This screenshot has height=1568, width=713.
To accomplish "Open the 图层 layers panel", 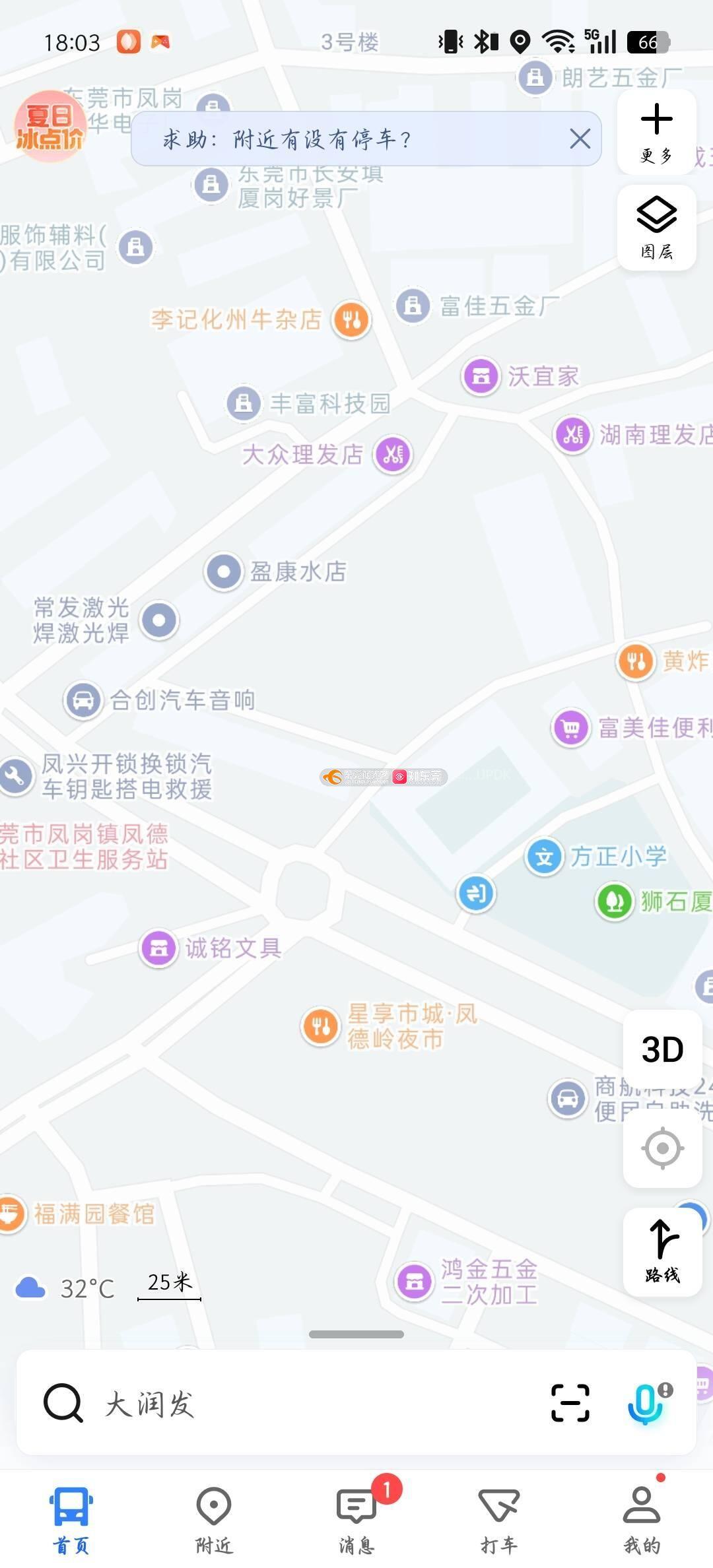I will [656, 228].
